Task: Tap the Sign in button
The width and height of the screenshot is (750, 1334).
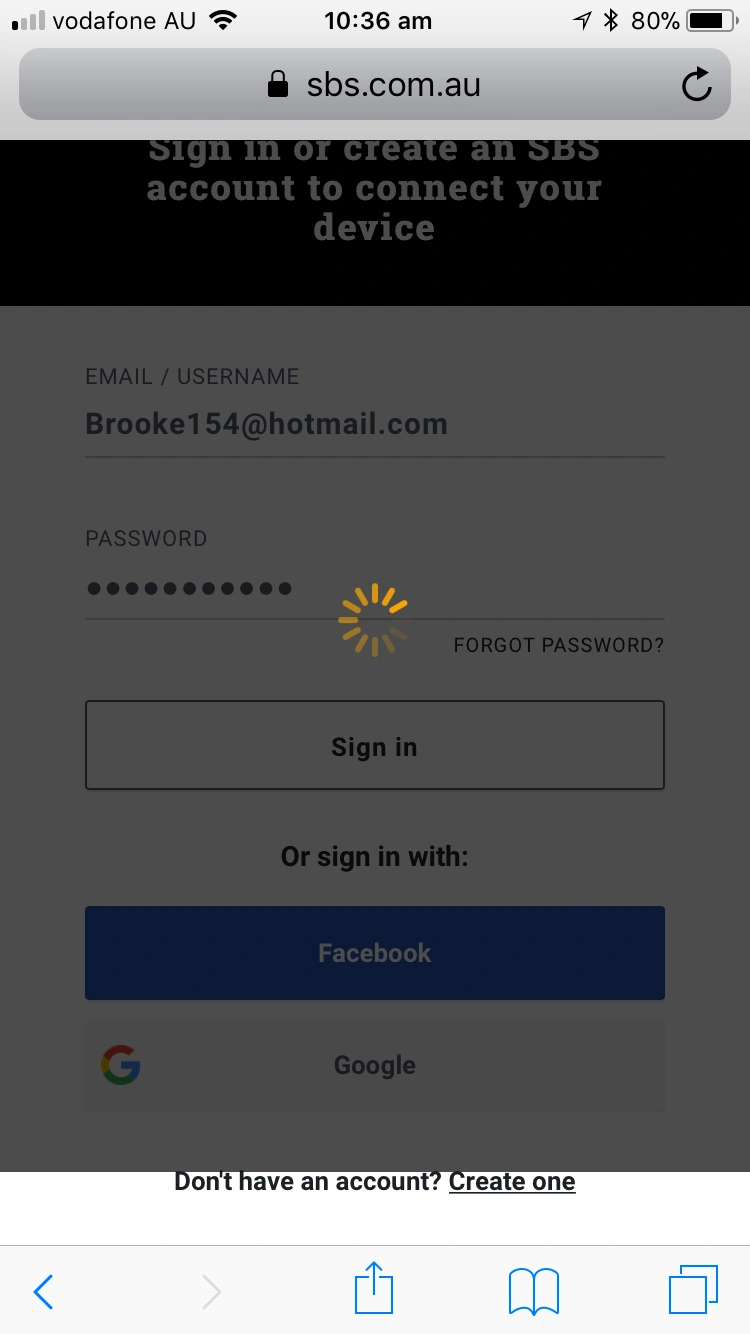Action: (374, 746)
